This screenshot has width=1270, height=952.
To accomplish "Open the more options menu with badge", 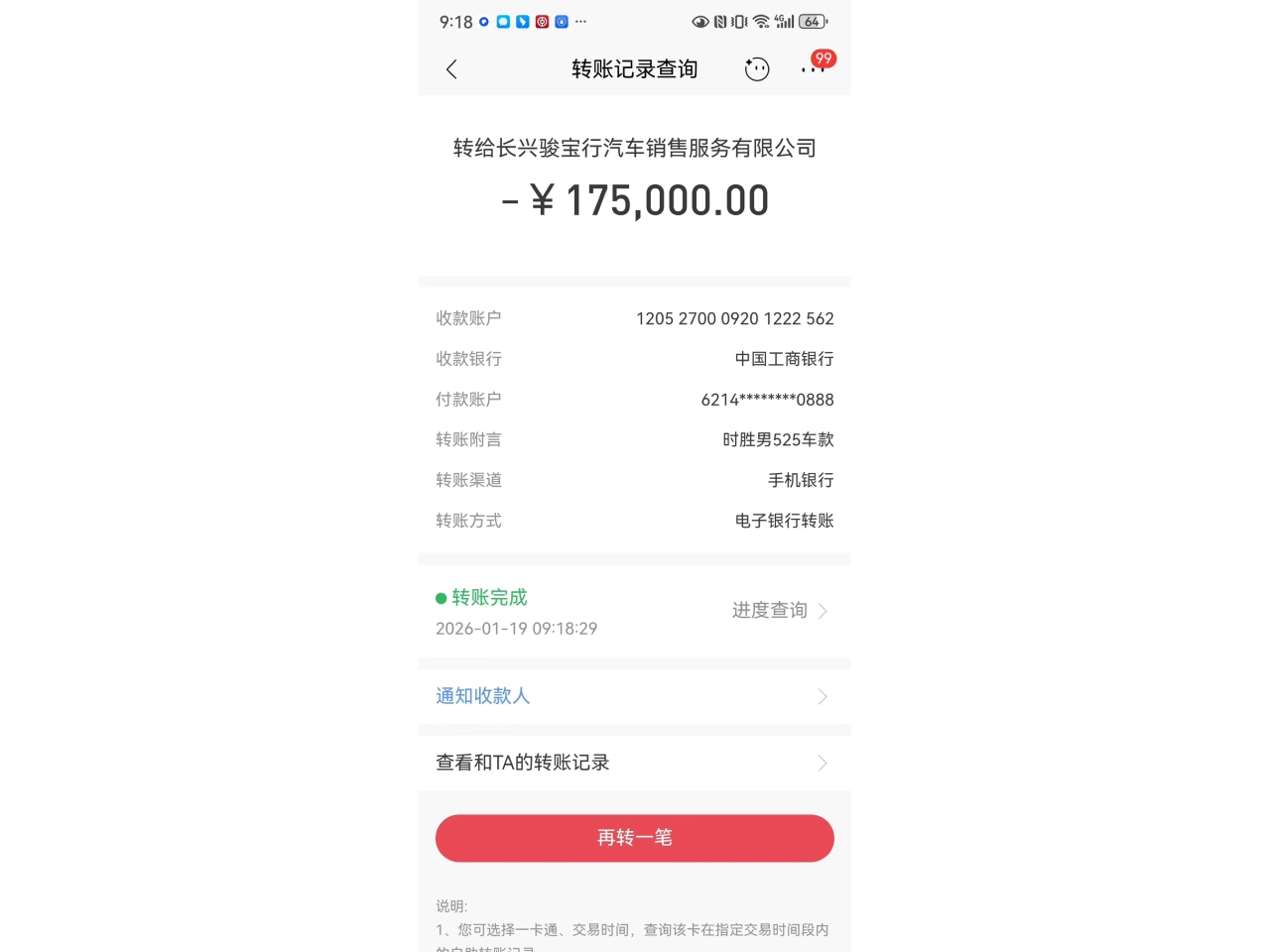I will point(814,69).
